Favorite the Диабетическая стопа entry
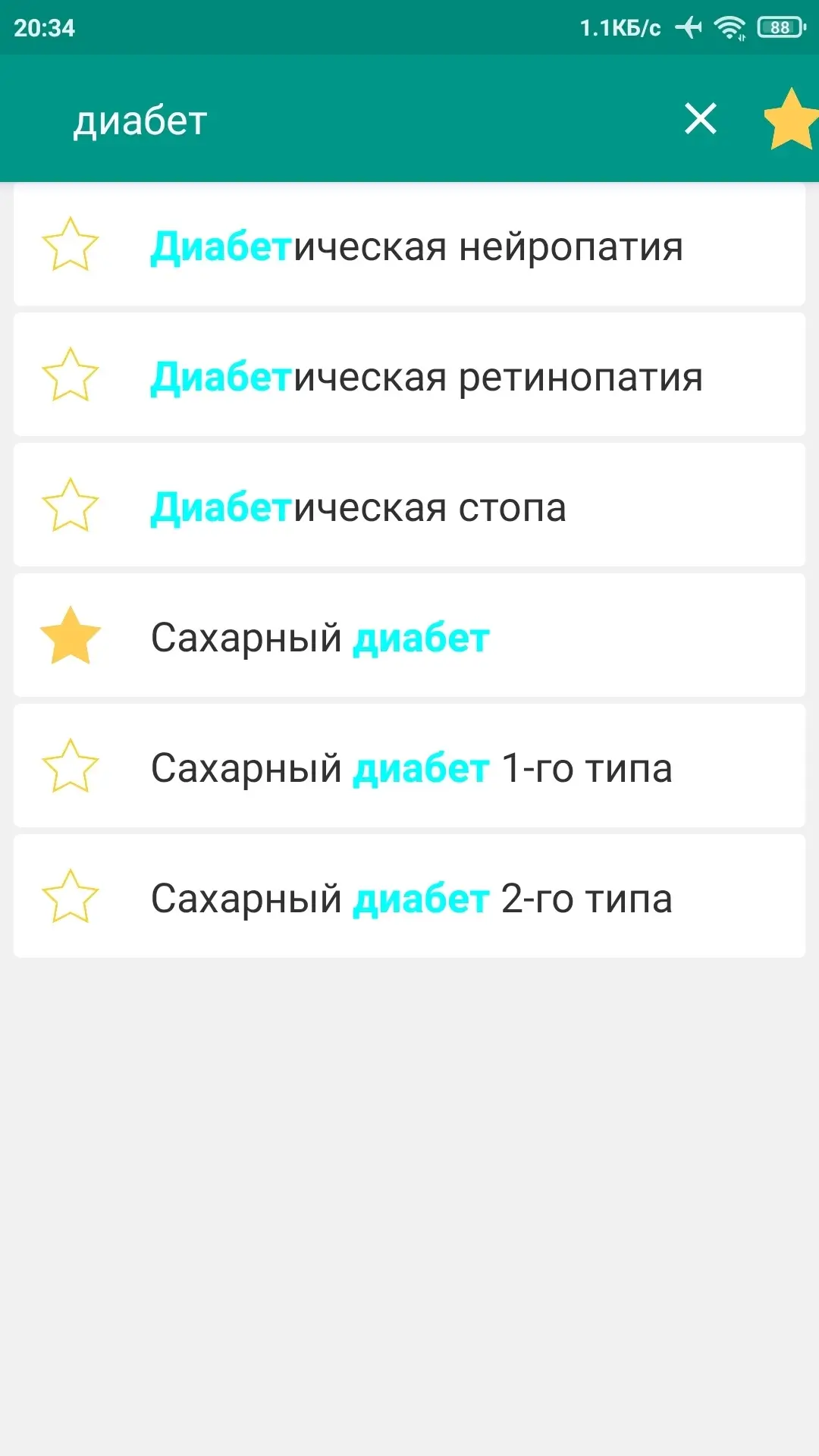 70,506
